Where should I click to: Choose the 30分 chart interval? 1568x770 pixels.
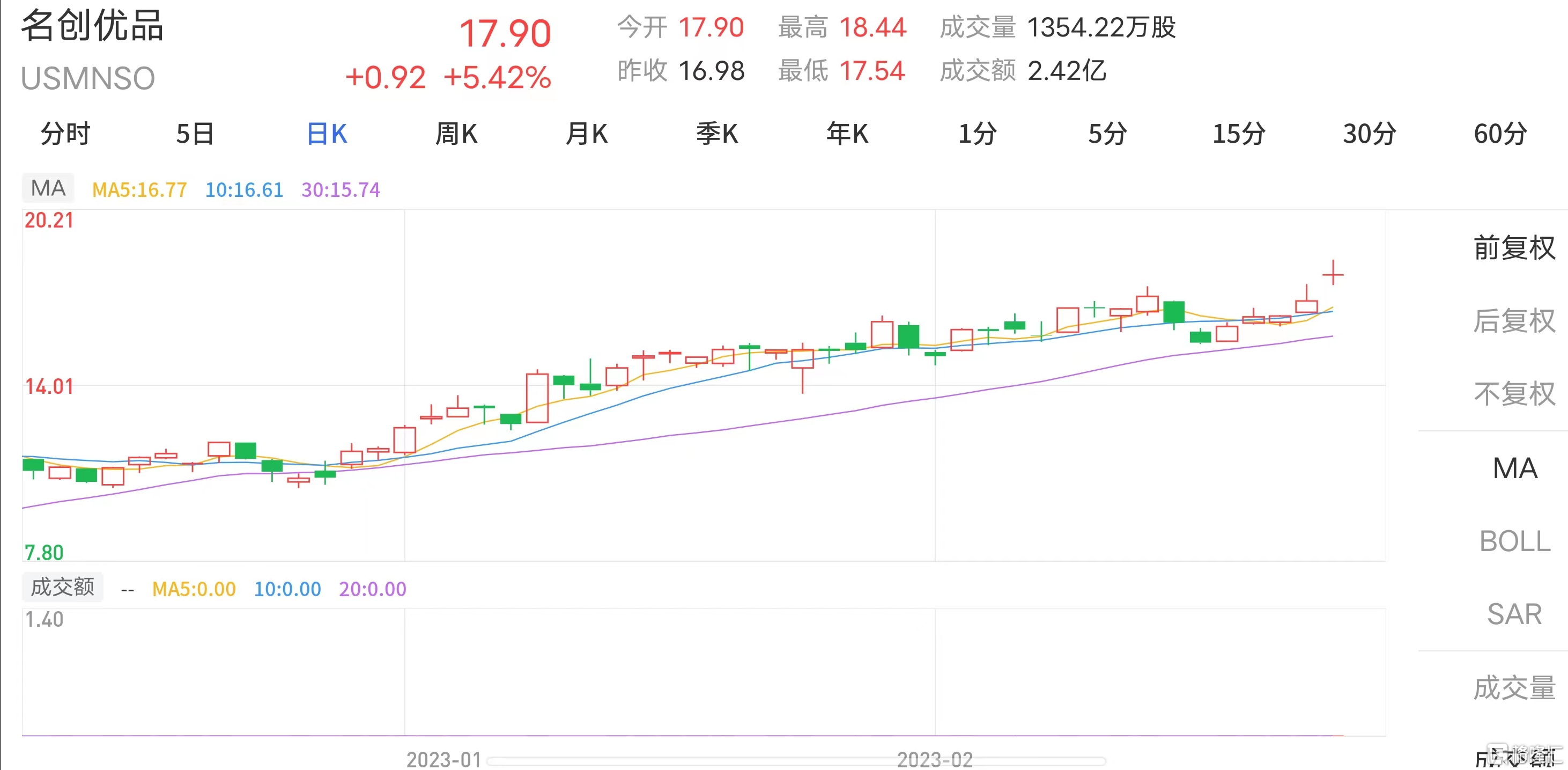click(1370, 134)
